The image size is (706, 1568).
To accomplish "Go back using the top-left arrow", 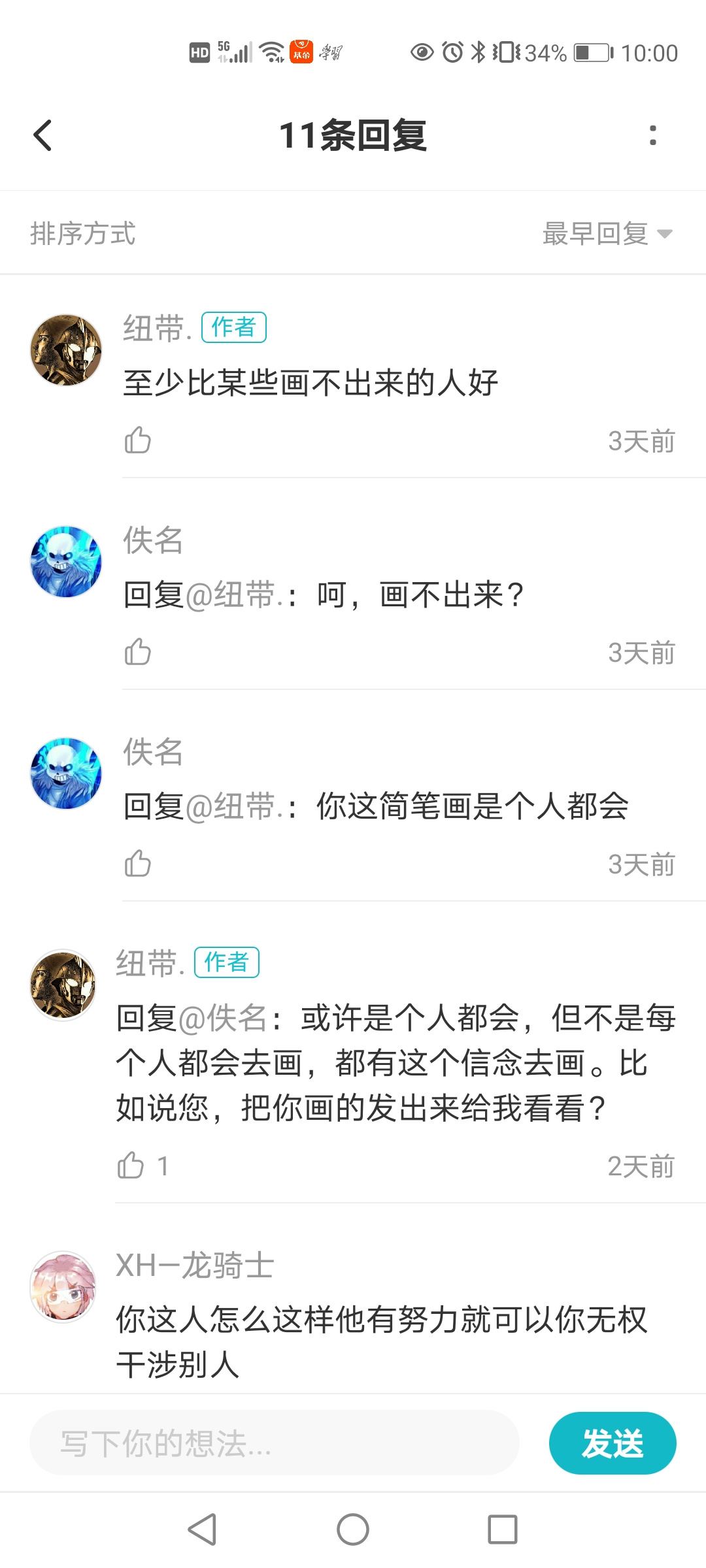I will 43,136.
